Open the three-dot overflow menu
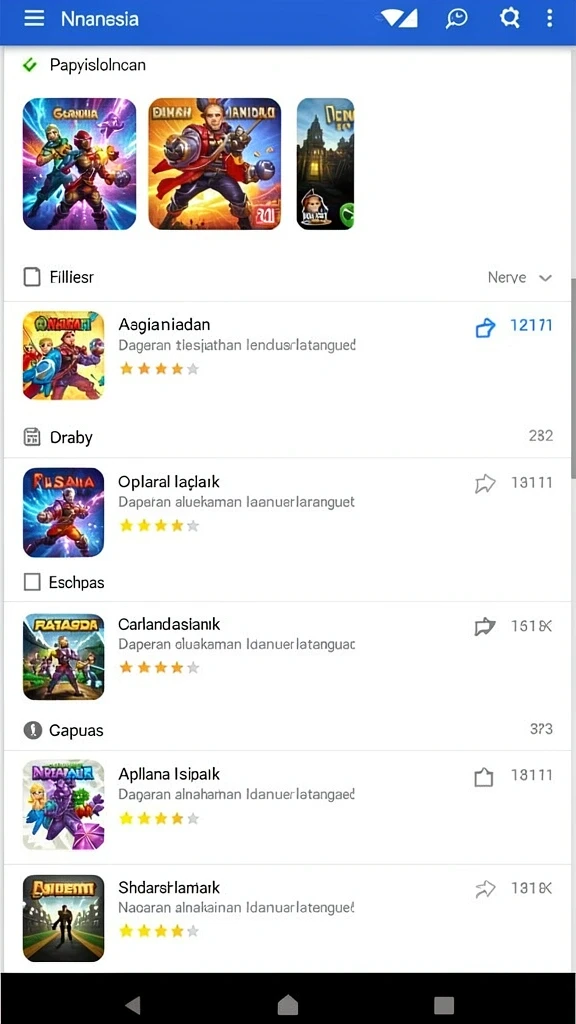The width and height of the screenshot is (576, 1024). point(549,18)
